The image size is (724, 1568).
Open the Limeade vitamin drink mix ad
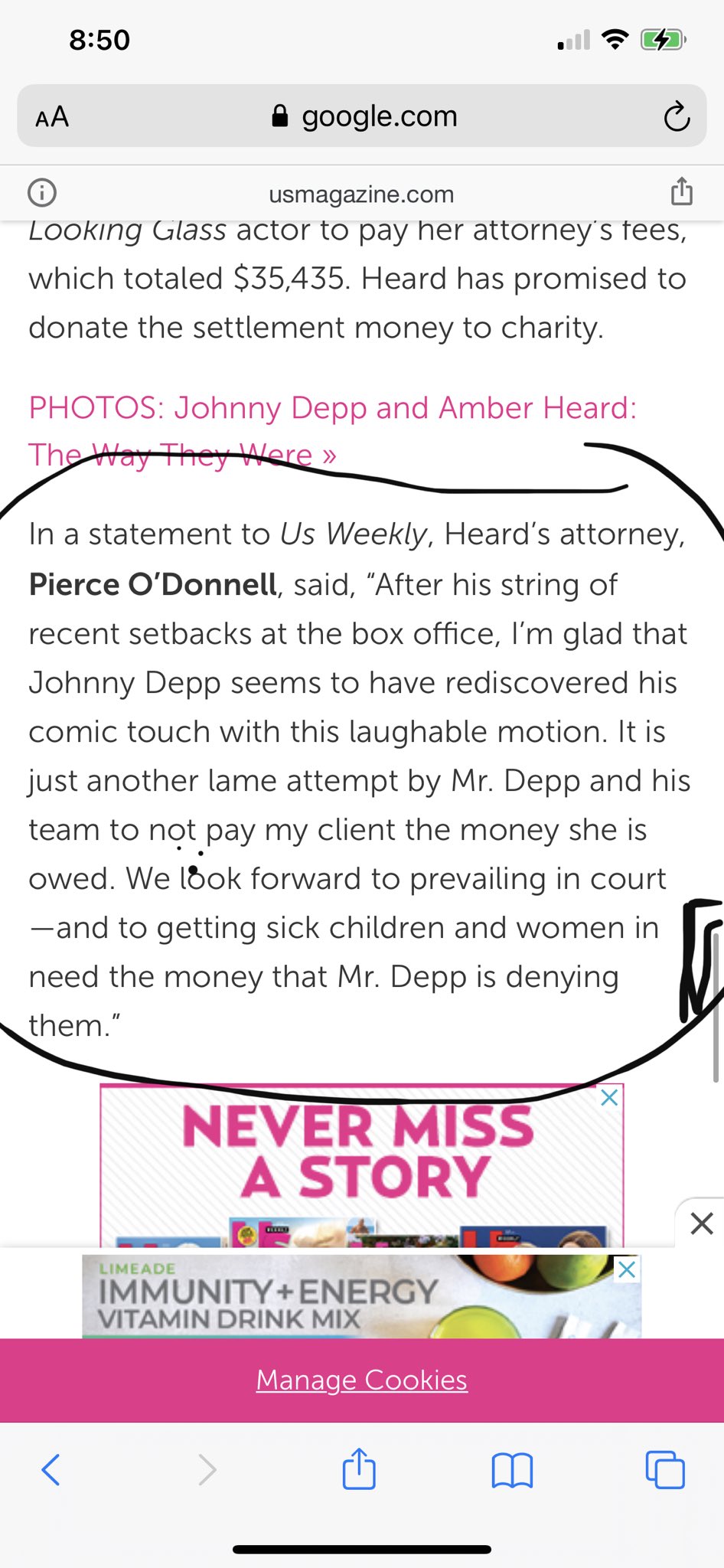361,1297
